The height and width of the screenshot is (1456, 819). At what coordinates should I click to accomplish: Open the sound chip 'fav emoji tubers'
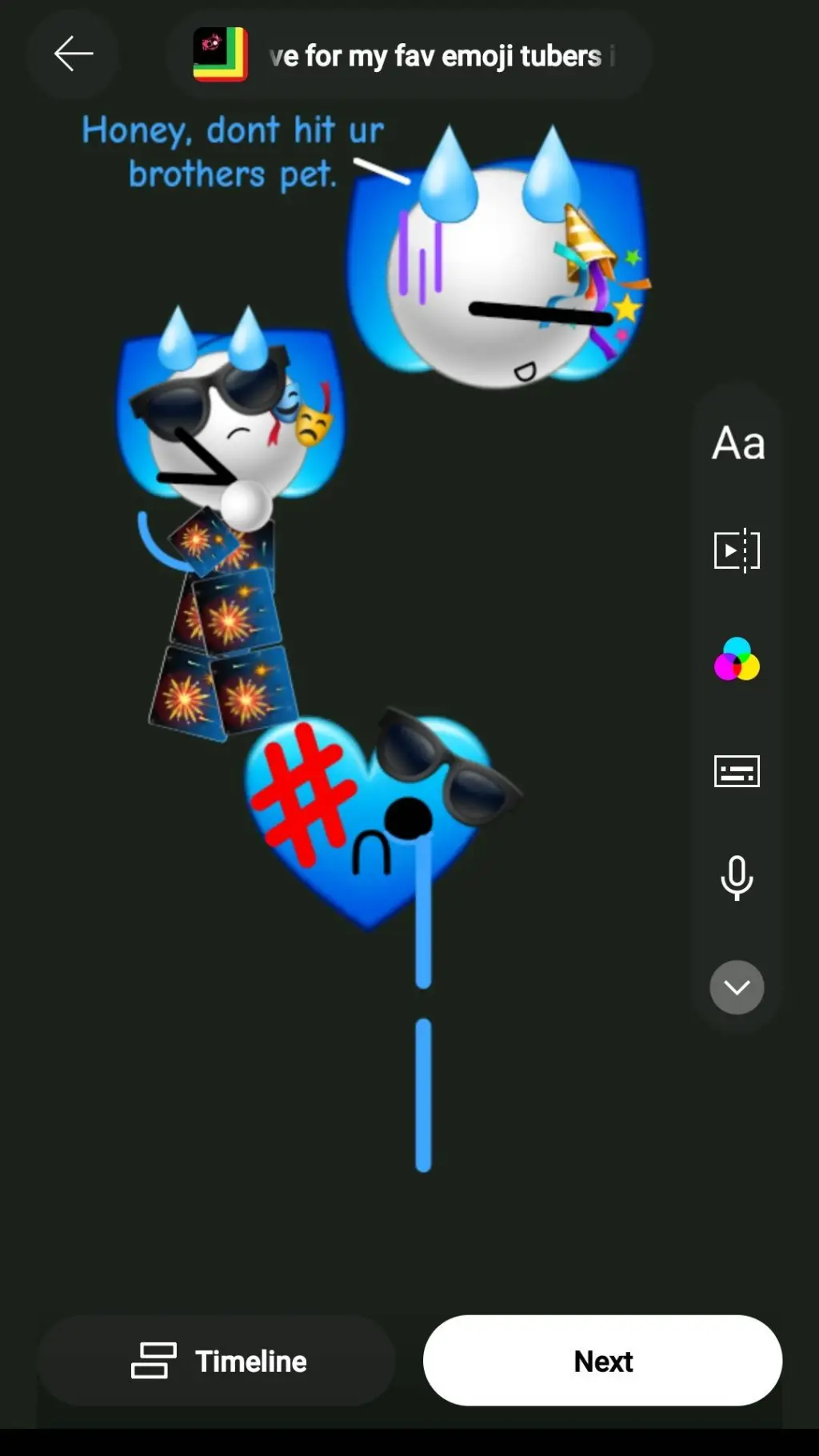click(409, 55)
